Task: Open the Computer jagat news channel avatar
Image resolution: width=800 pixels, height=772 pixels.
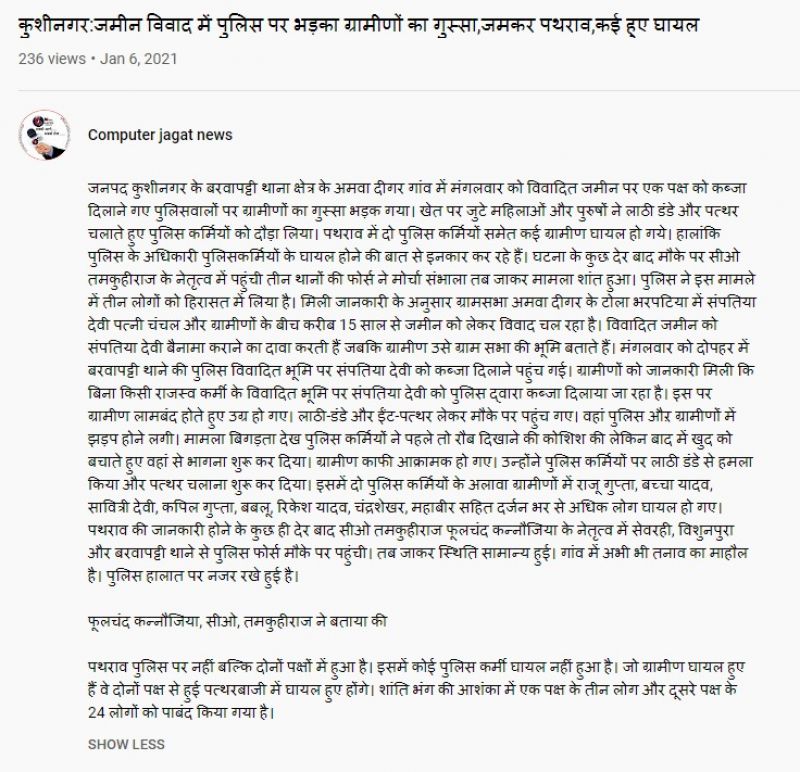Action: click(43, 134)
